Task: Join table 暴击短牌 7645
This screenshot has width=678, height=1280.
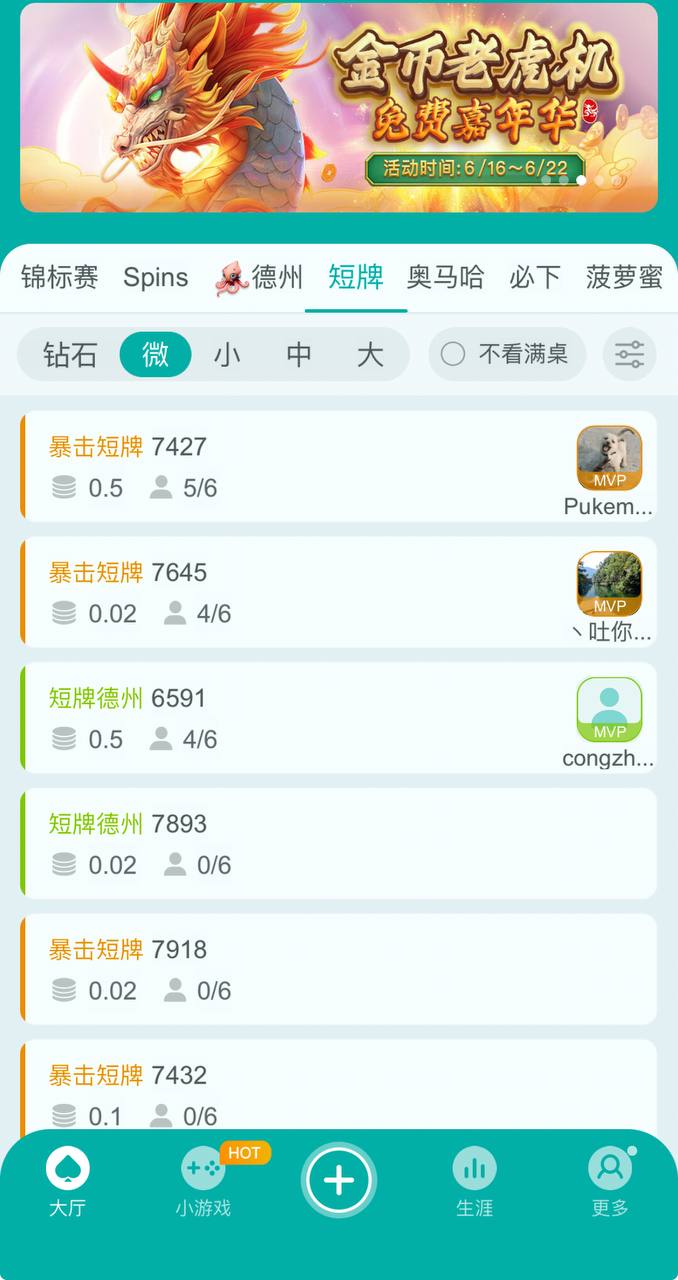Action: pos(300,592)
